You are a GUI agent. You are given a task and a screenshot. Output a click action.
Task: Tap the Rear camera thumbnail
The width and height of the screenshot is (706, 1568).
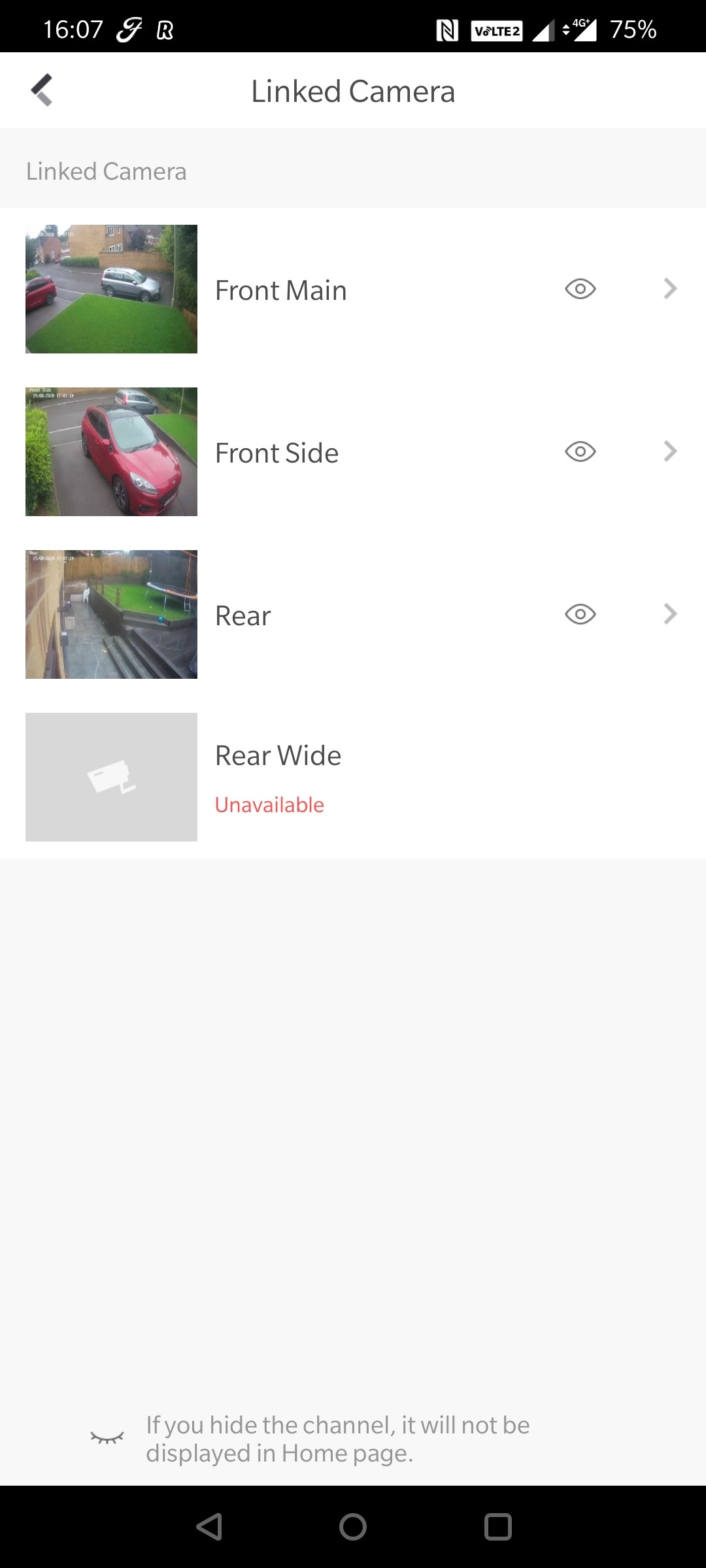pos(111,614)
